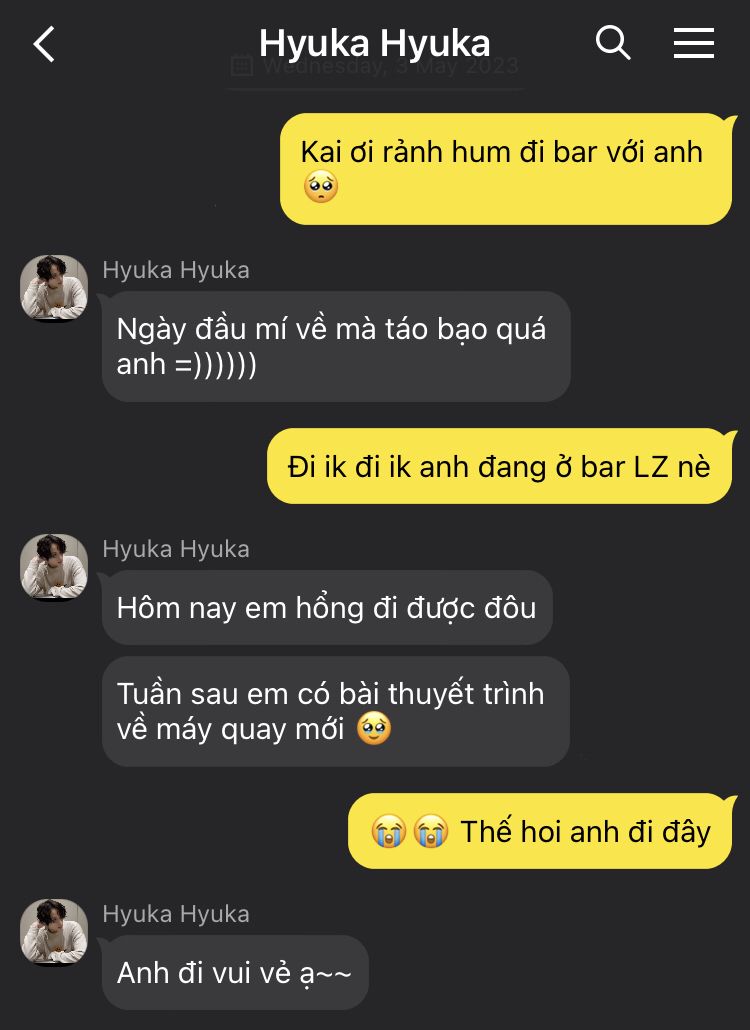Image resolution: width=750 pixels, height=1030 pixels.
Task: Search within this conversation
Action: pyautogui.click(x=612, y=43)
